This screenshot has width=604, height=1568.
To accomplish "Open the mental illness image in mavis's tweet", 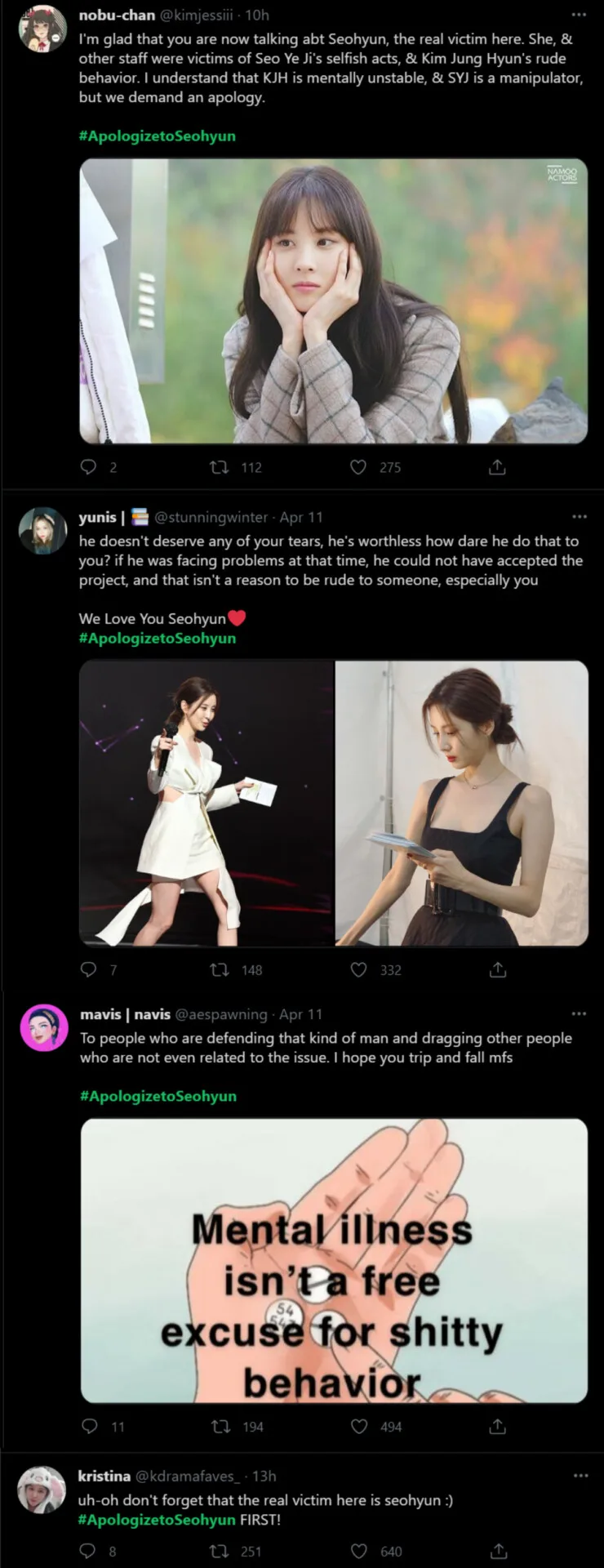I will click(x=333, y=1260).
